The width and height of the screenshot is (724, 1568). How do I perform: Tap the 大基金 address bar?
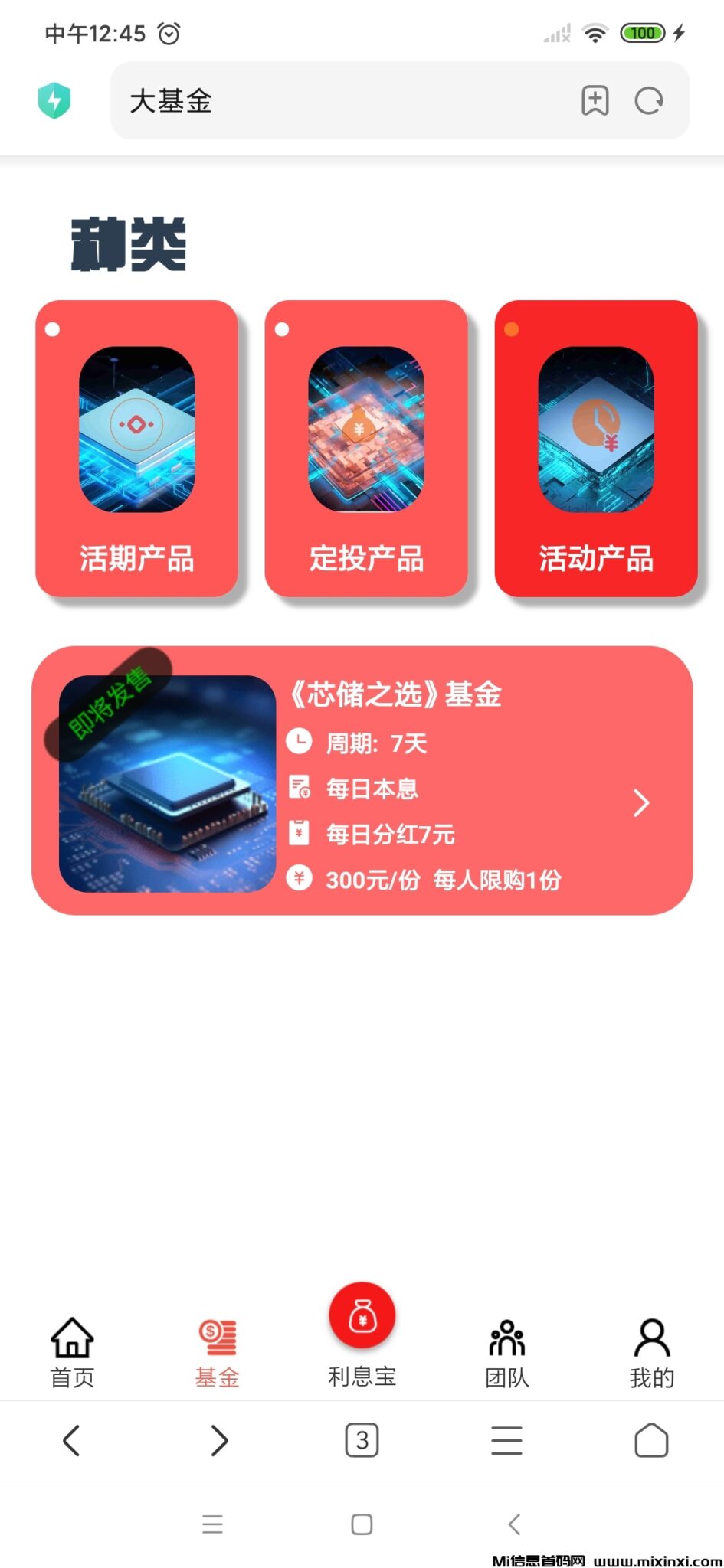point(345,101)
